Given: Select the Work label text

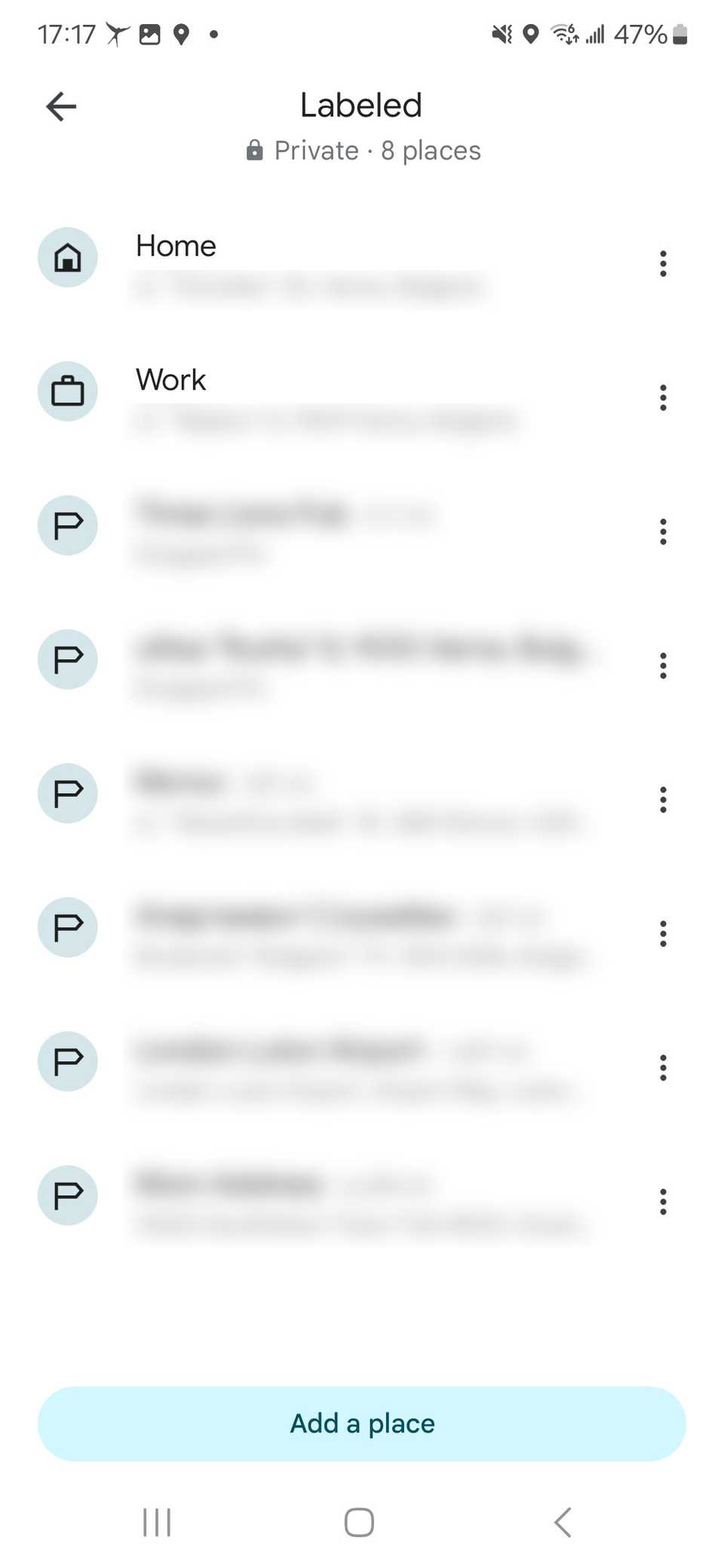Looking at the screenshot, I should pos(170,380).
